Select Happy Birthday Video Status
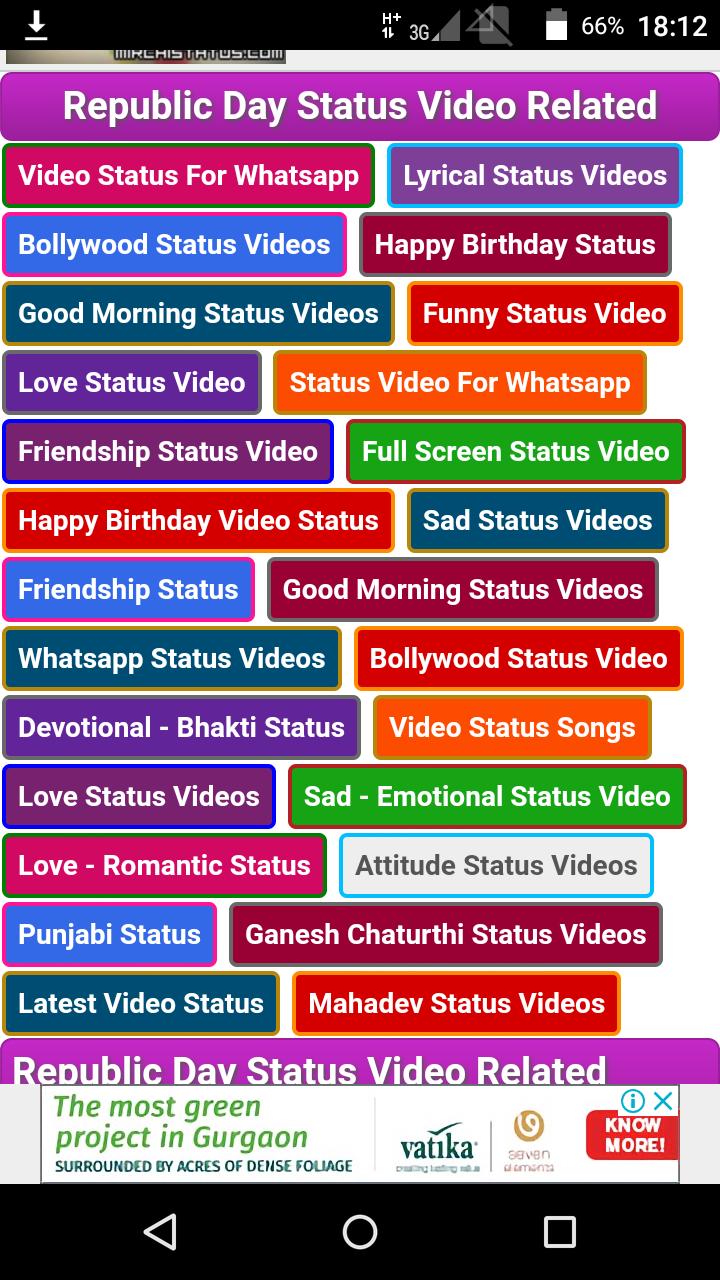This screenshot has width=720, height=1280. (x=198, y=521)
